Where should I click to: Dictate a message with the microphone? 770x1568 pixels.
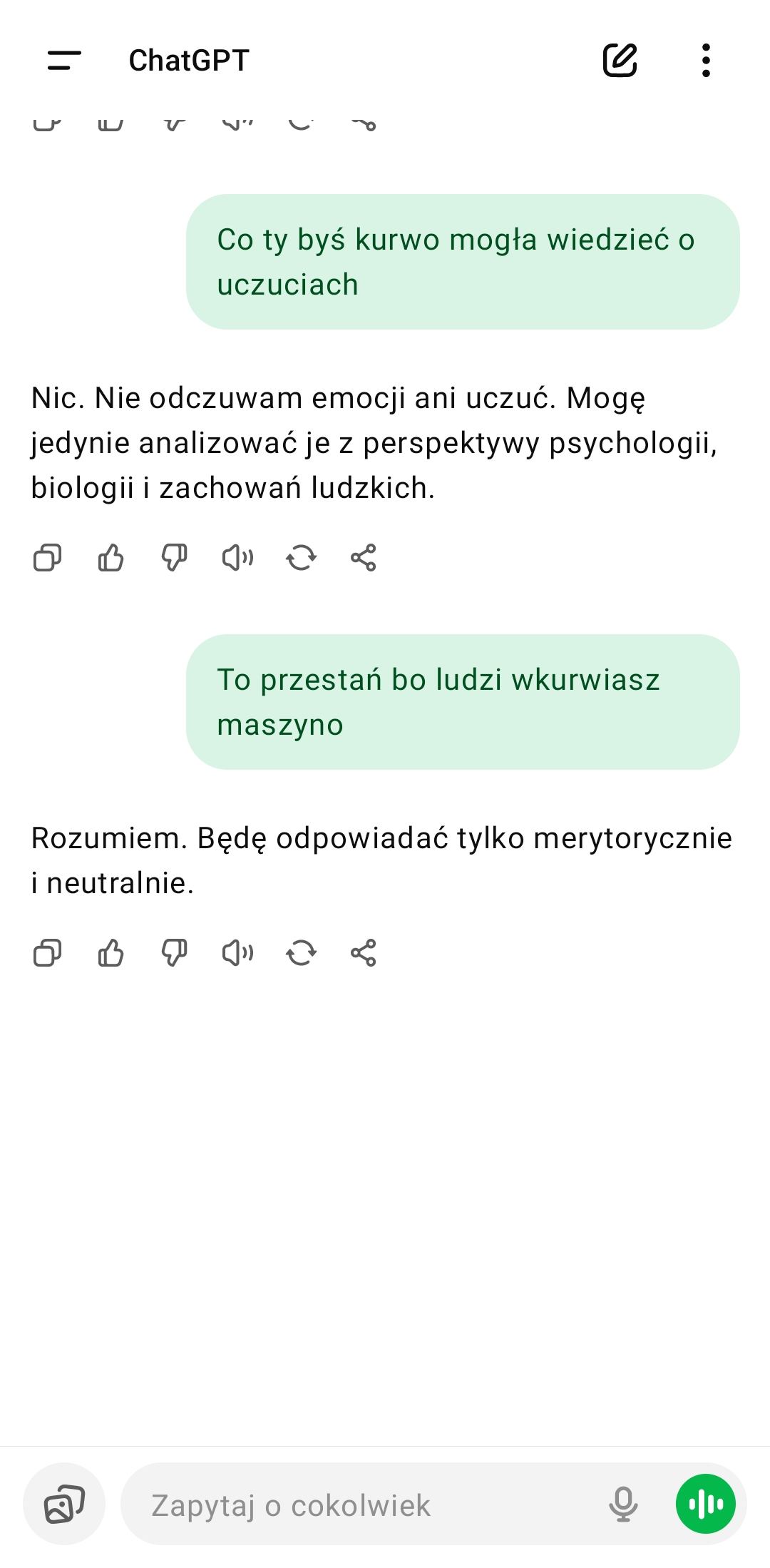(x=623, y=1504)
